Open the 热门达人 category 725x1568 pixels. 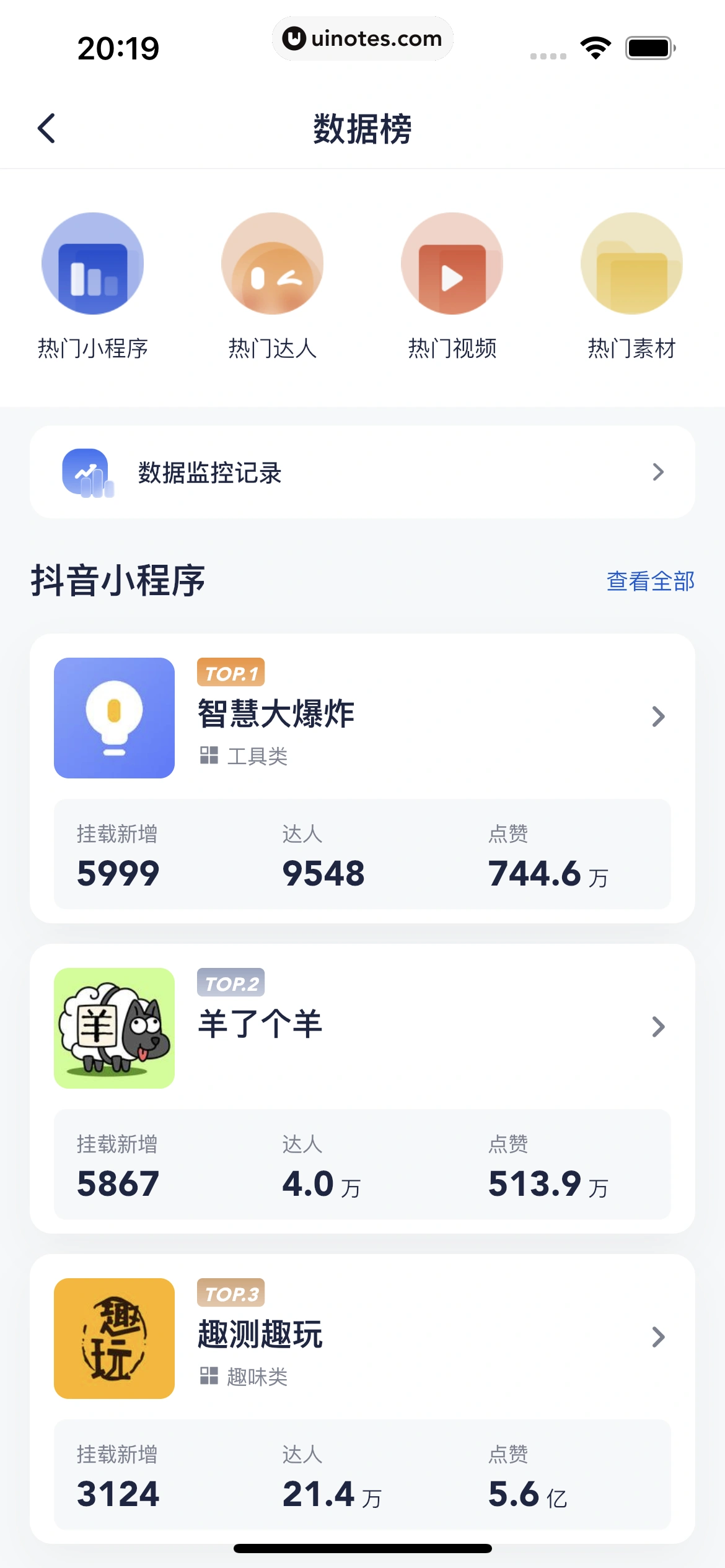pyautogui.click(x=272, y=286)
